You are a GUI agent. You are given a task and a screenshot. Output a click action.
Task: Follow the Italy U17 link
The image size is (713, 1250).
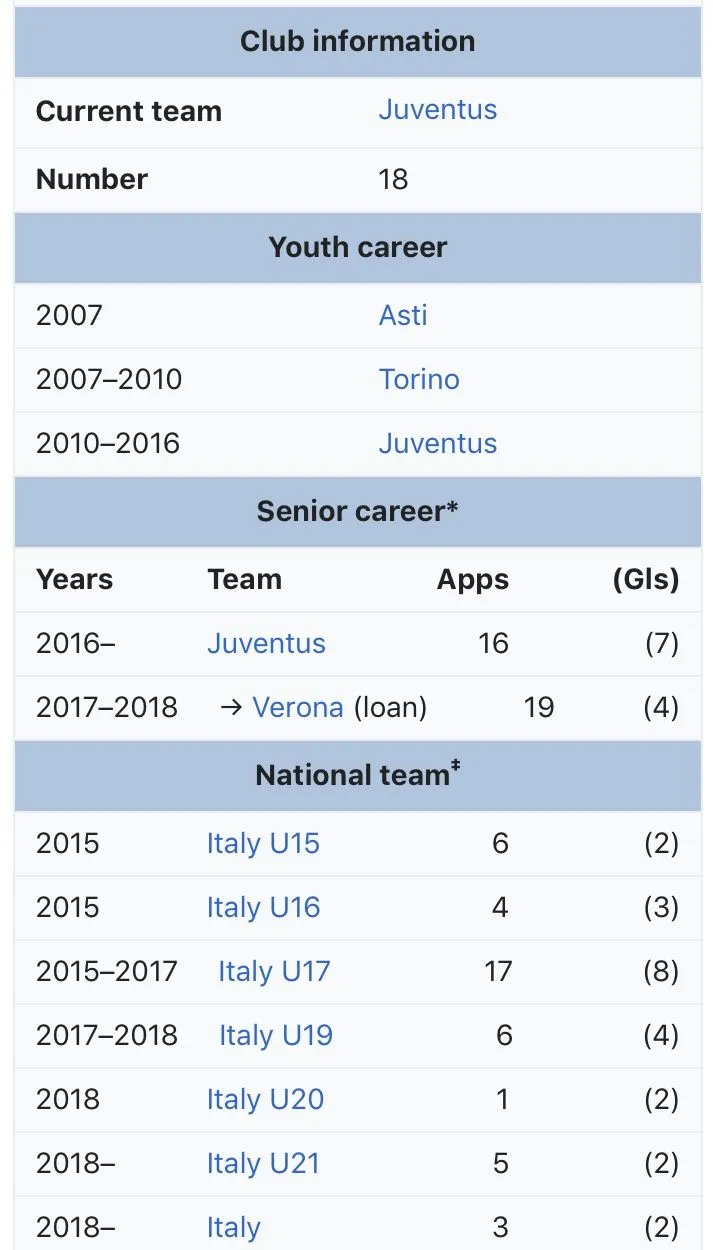click(x=274, y=971)
